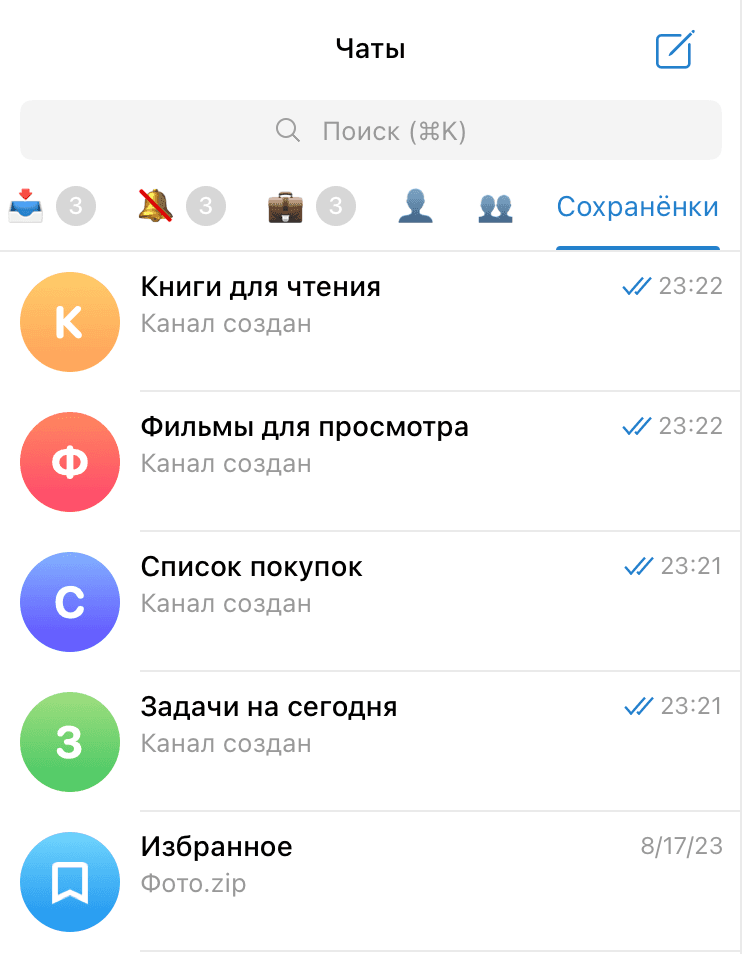Click the Чаты screen title
Screen dimensions: 742x954
[371, 47]
